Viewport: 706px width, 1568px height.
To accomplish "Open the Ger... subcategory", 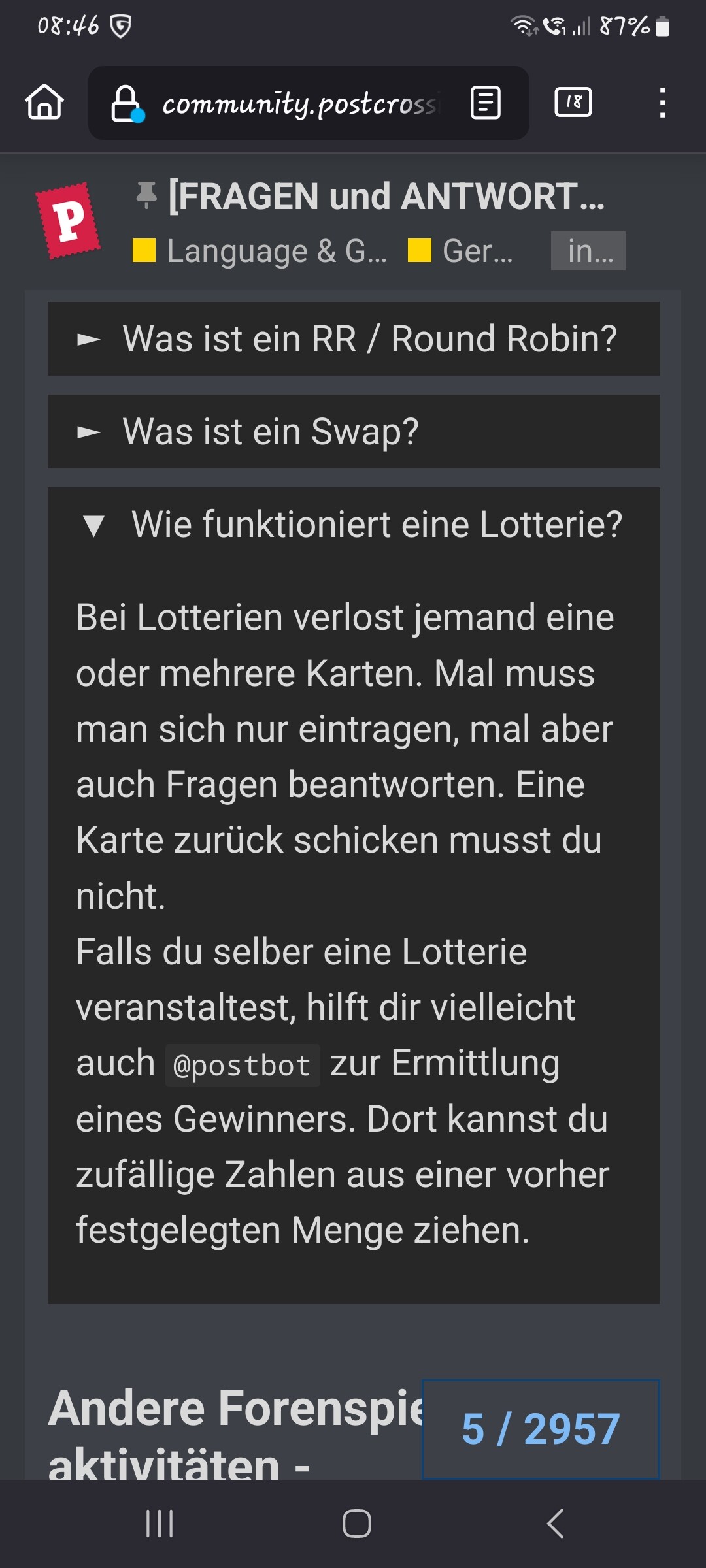I will pos(462,251).
